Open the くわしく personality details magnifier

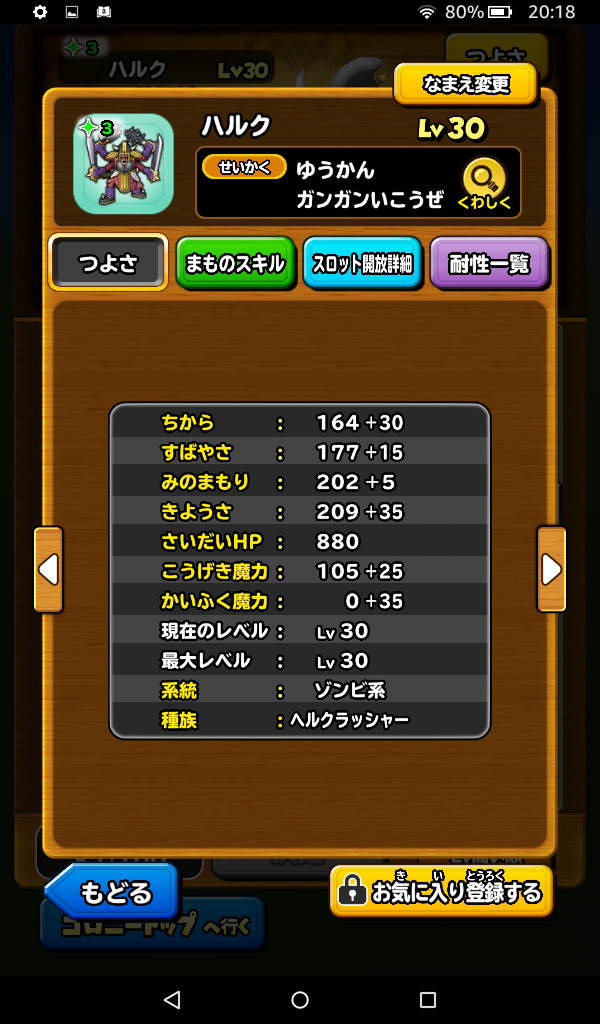point(485,183)
